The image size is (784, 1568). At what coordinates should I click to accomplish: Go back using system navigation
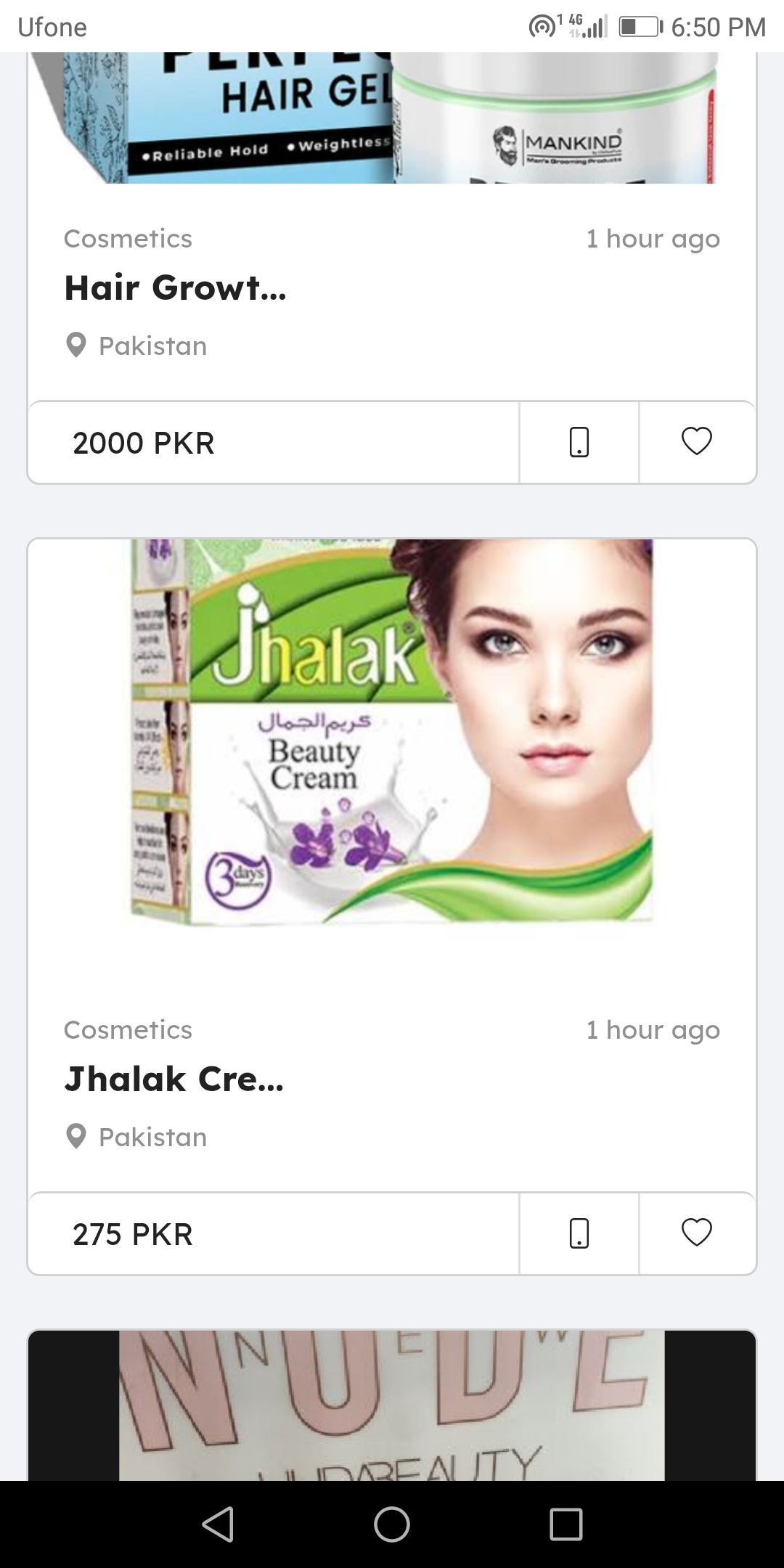point(218,1524)
